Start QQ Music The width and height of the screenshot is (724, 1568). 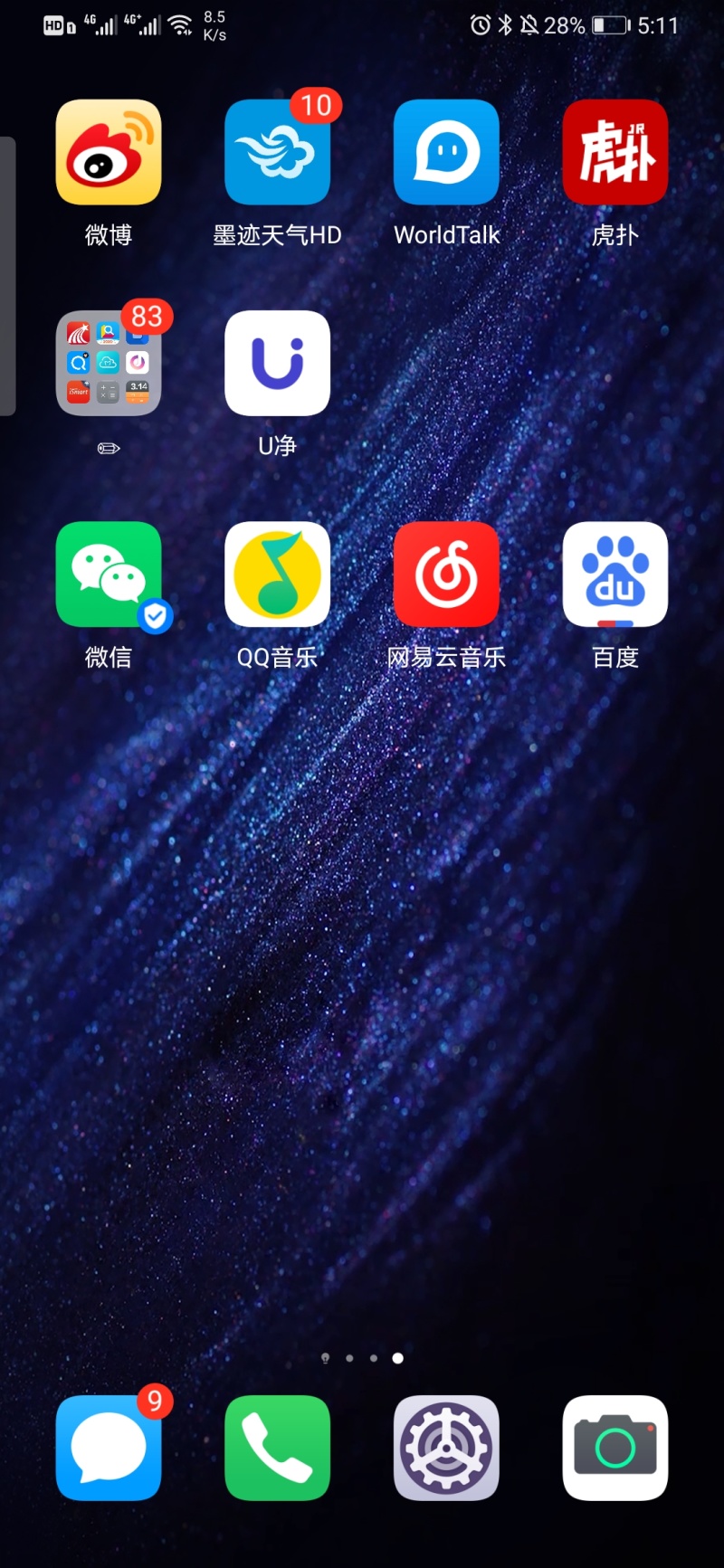278,575
